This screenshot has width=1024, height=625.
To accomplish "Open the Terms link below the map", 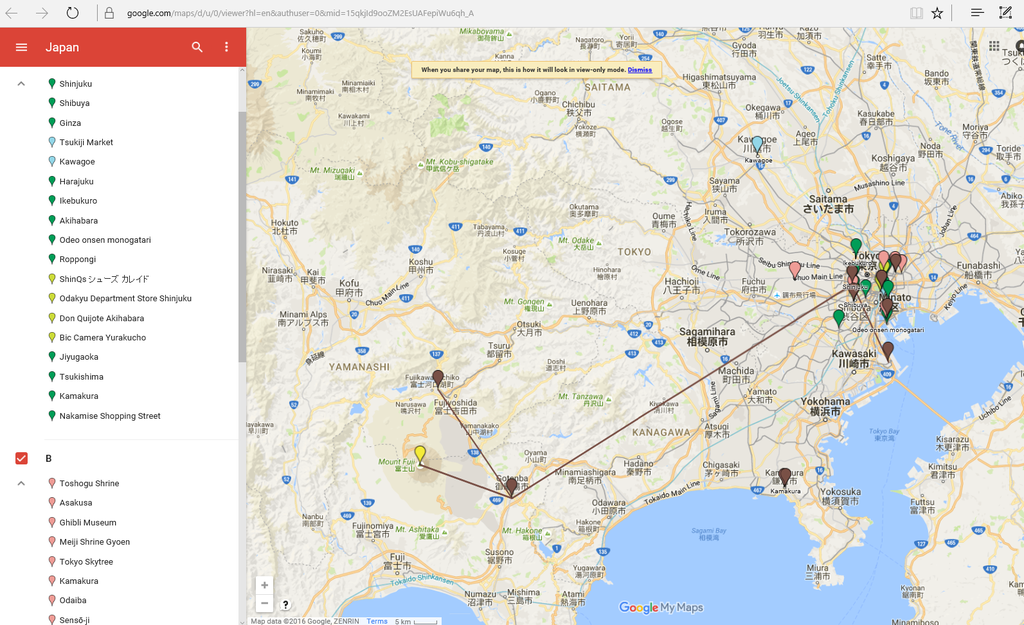I will point(376,621).
